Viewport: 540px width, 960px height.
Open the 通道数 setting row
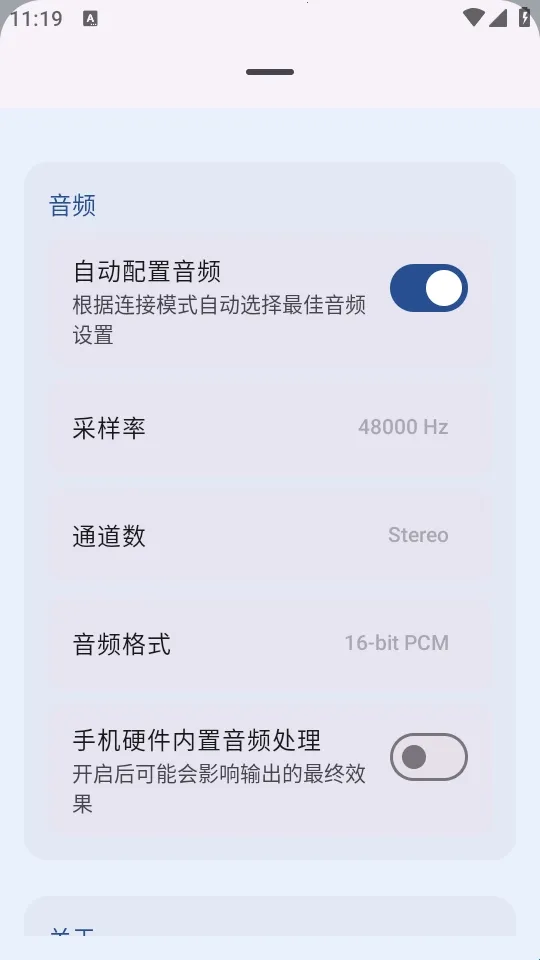[x=270, y=536]
